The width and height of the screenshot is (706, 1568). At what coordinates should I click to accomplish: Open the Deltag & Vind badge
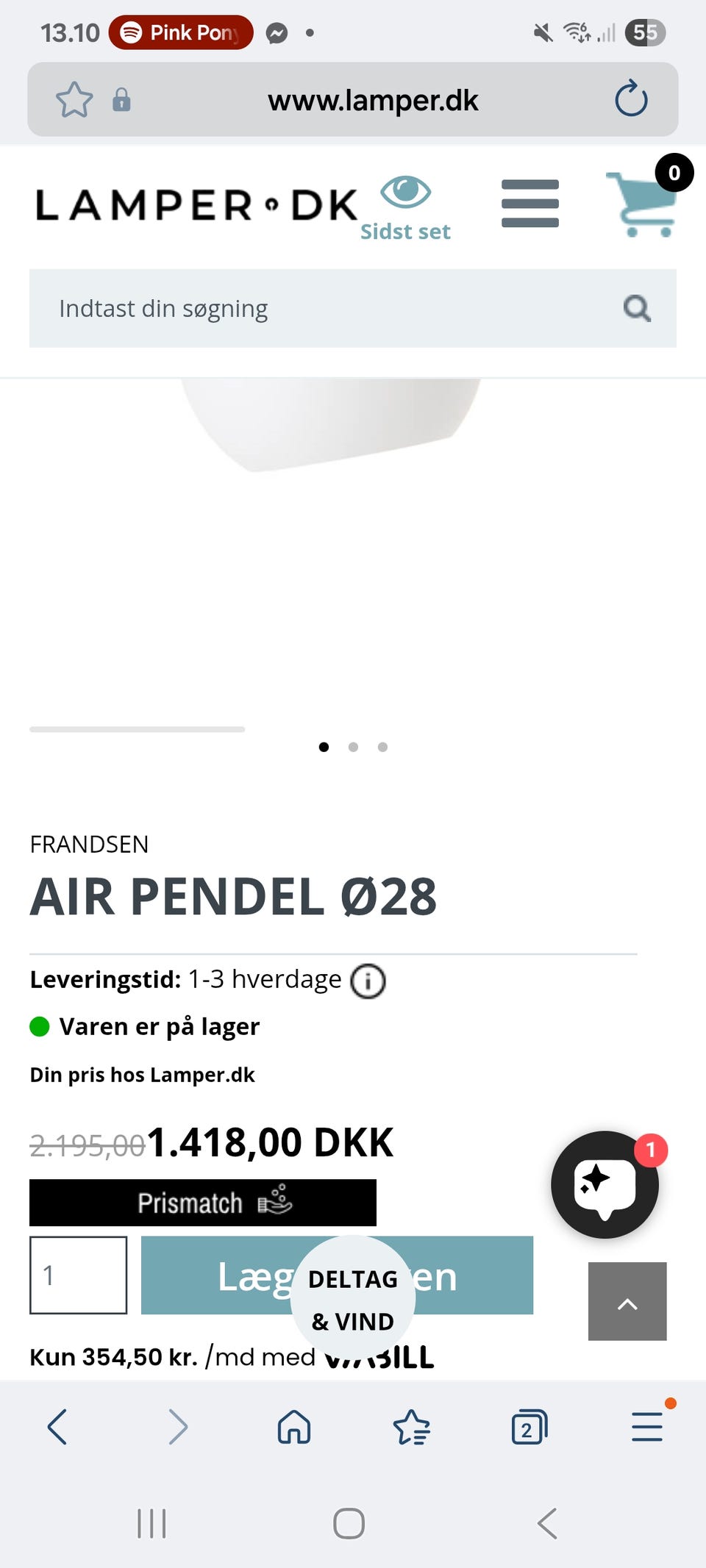click(x=353, y=1299)
